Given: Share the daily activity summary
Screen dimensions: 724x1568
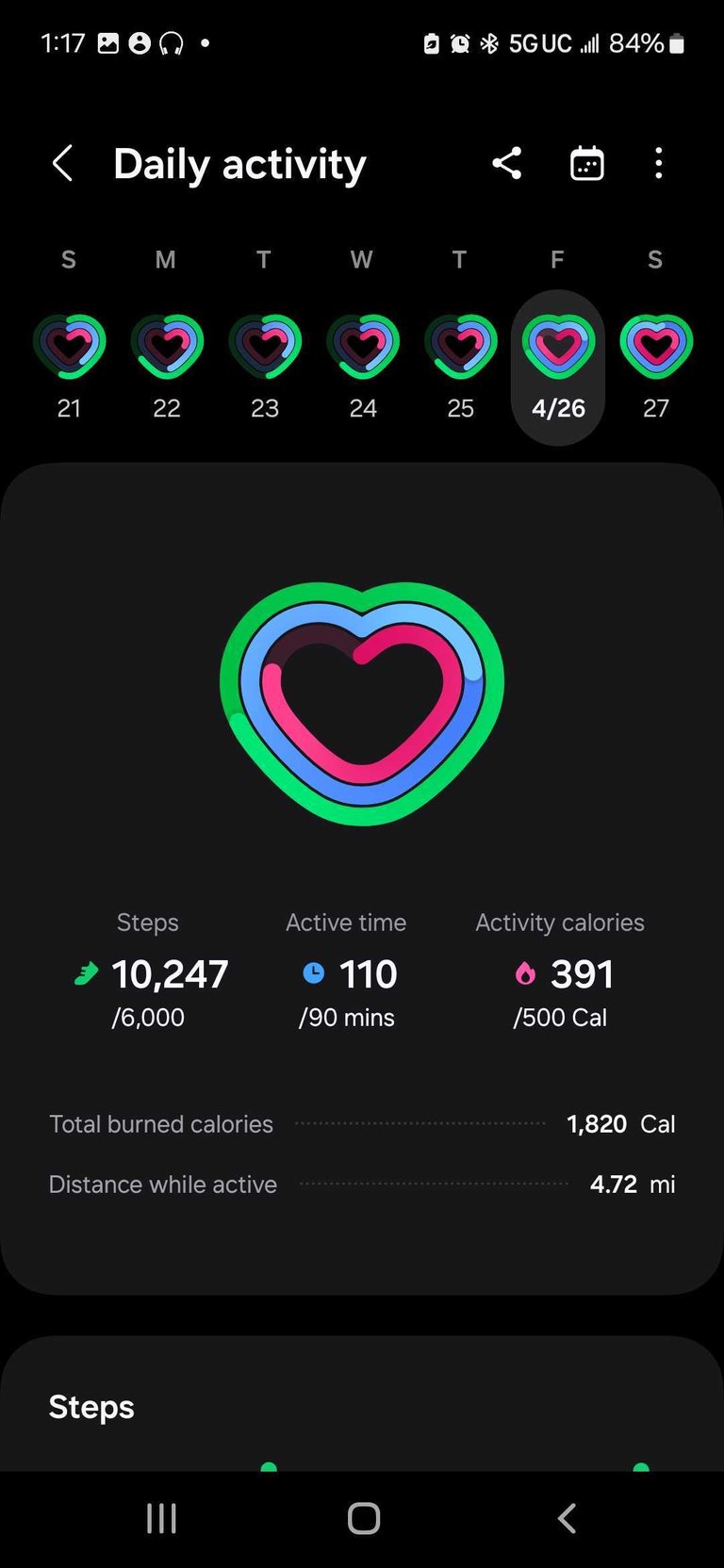Looking at the screenshot, I should tap(507, 164).
